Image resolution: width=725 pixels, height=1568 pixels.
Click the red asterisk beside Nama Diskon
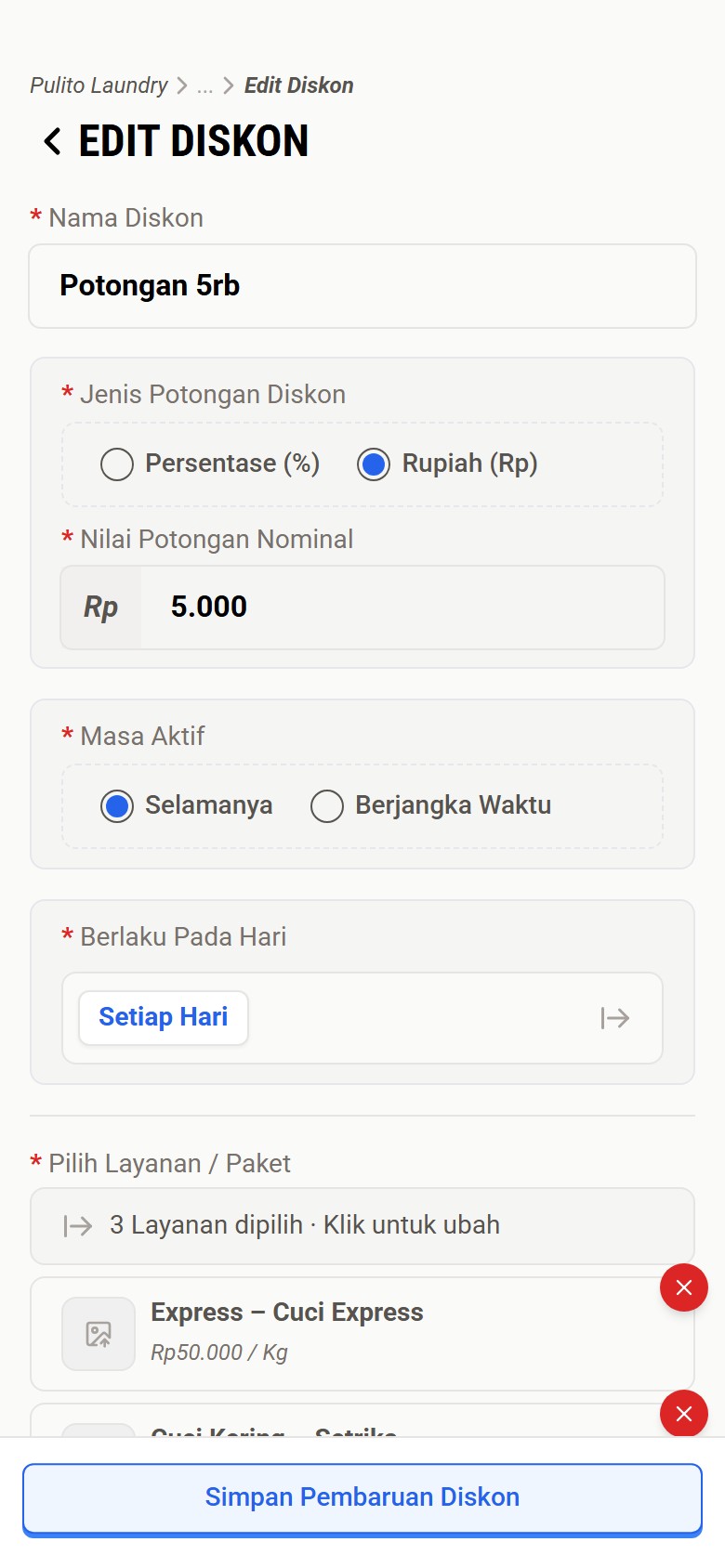pos(34,216)
